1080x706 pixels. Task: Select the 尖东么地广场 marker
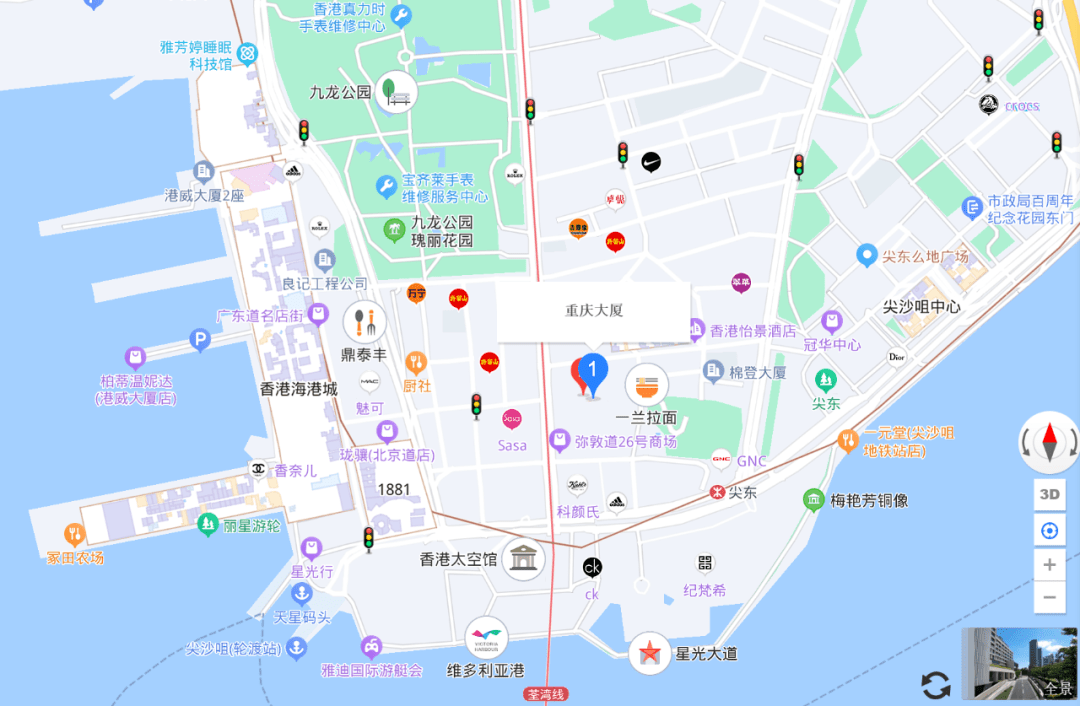tap(867, 256)
